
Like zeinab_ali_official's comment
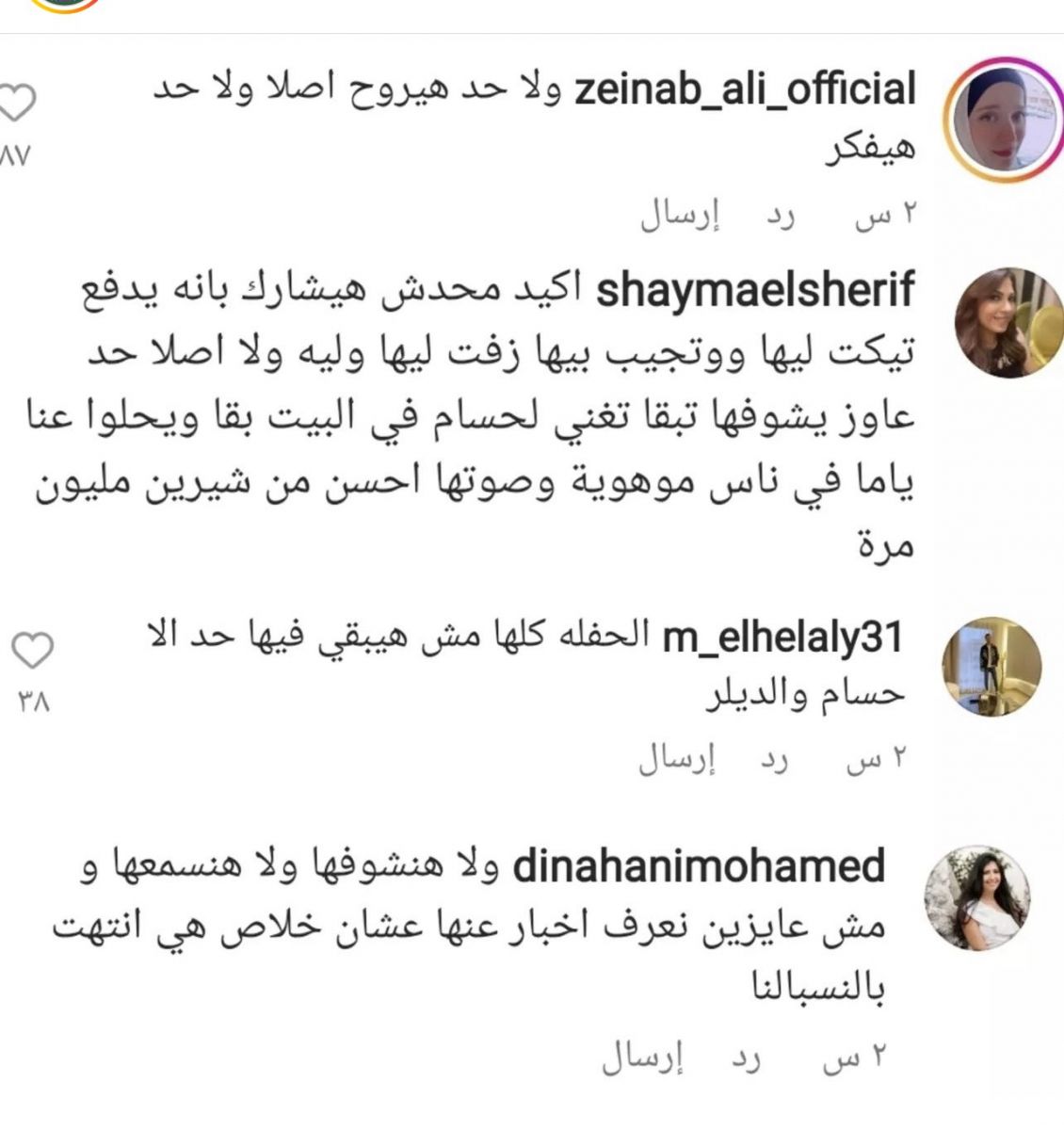coord(17,103)
